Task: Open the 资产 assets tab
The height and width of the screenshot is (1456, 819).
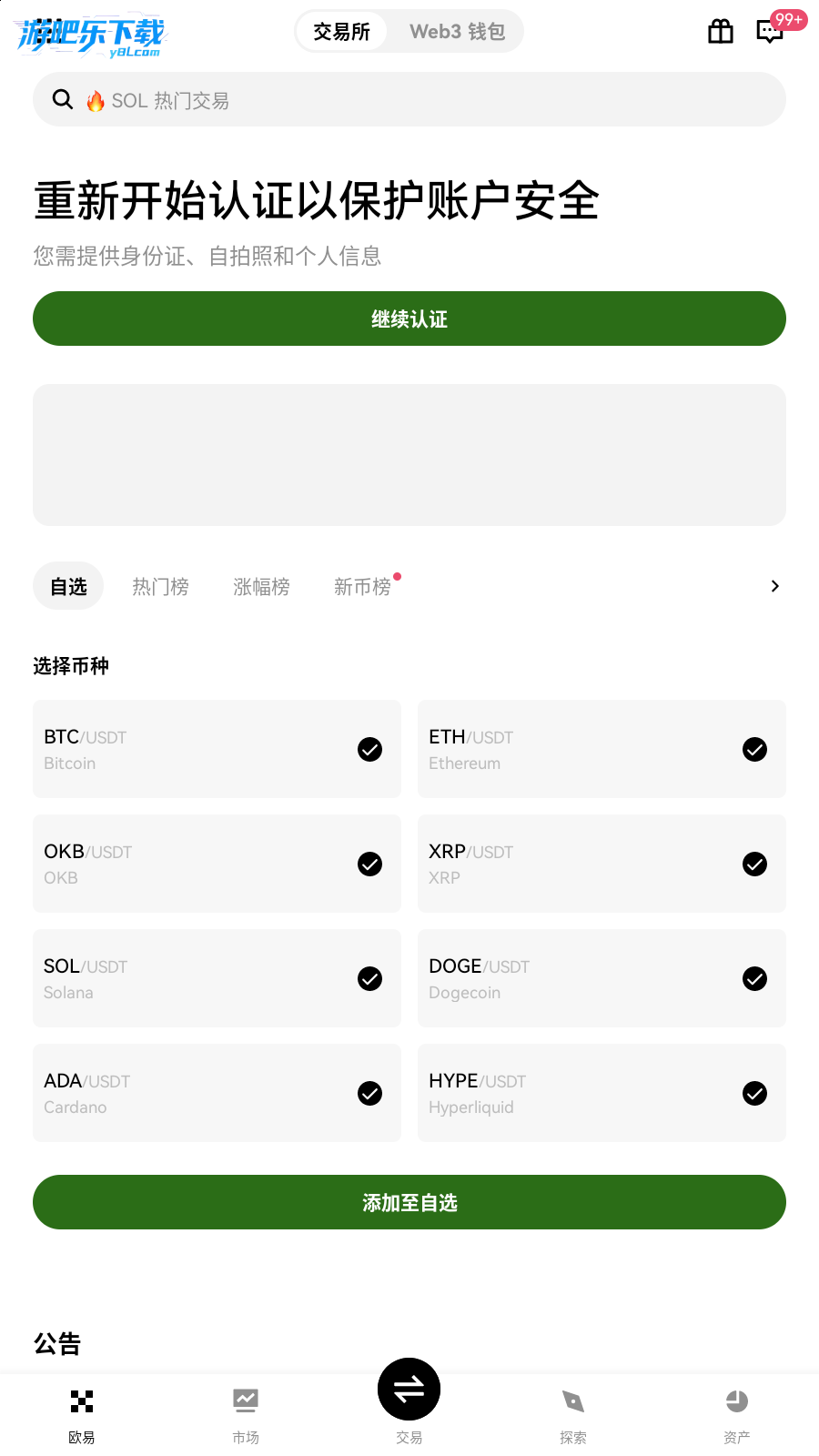Action: pyautogui.click(x=737, y=1415)
